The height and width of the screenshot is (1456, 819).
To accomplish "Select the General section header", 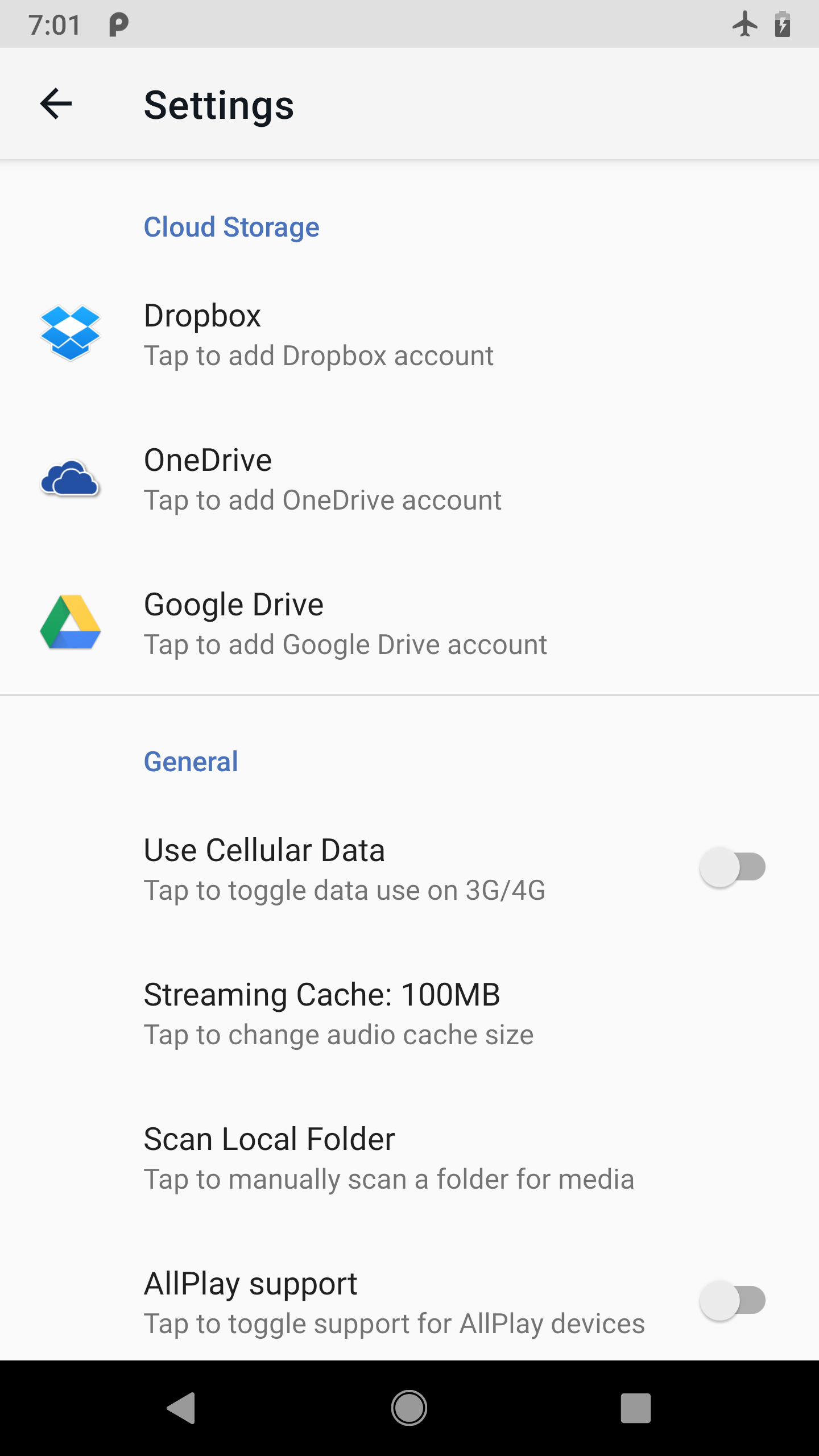I will click(191, 762).
